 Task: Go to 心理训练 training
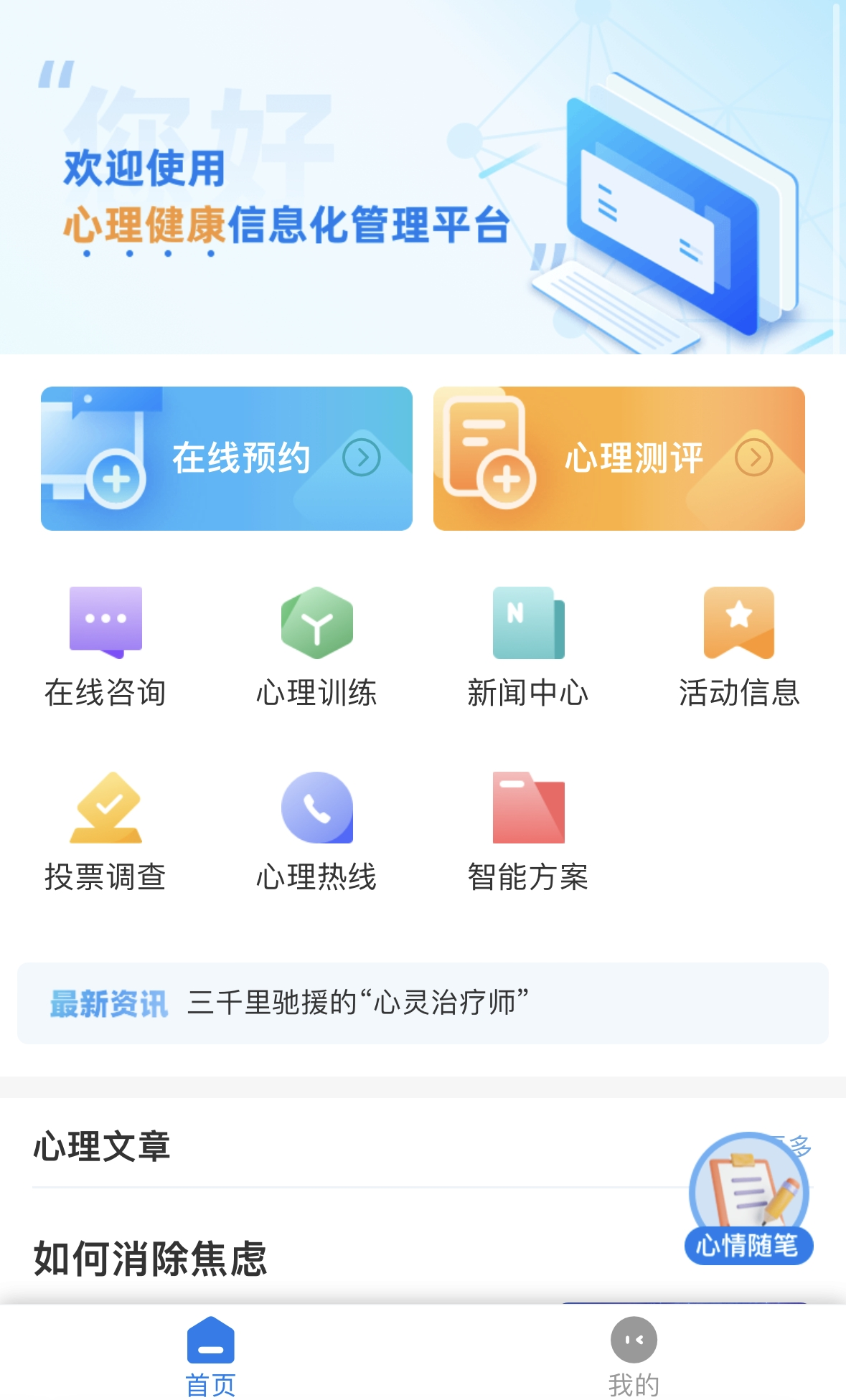click(x=316, y=647)
